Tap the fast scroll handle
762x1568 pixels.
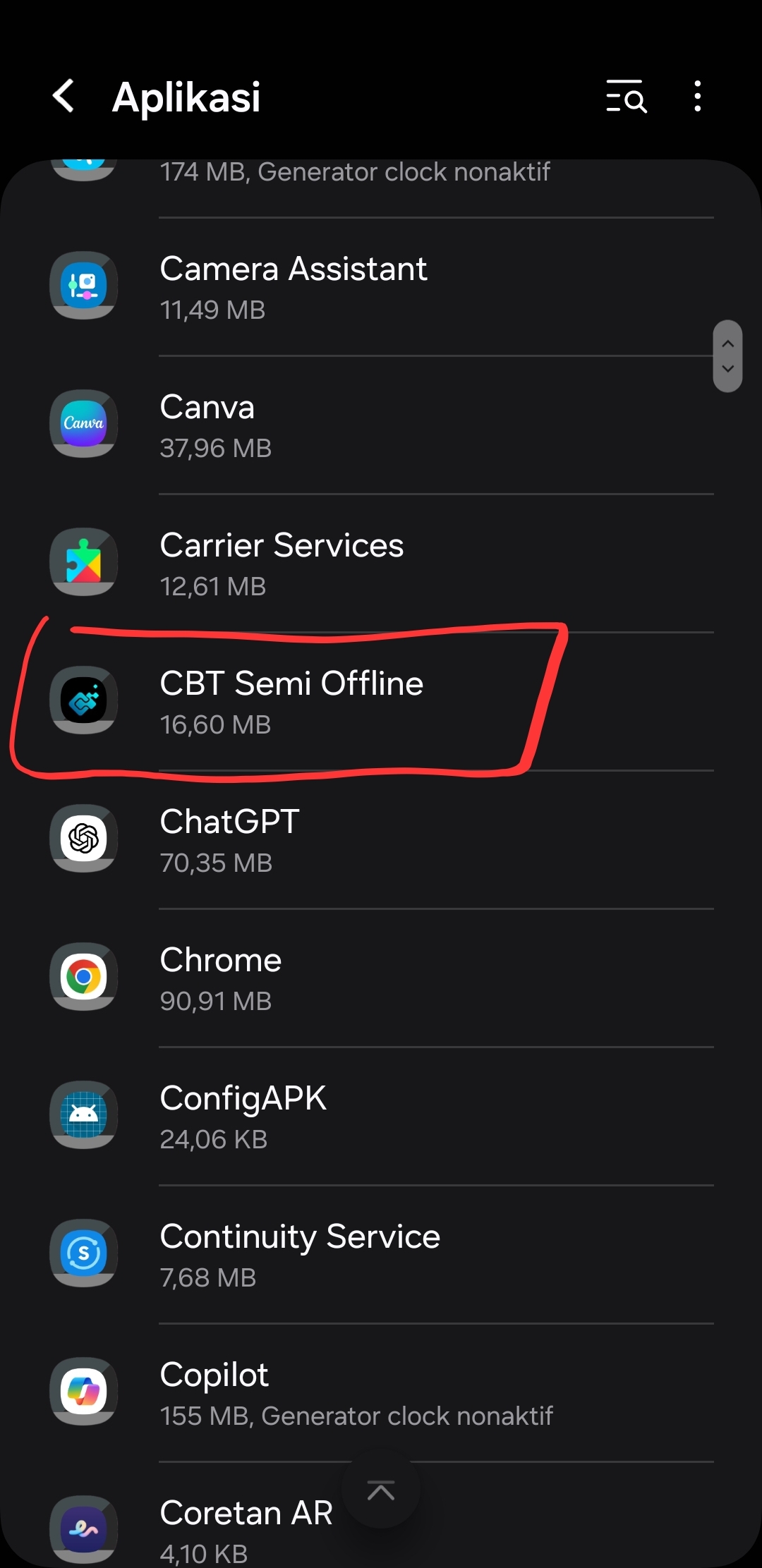click(727, 356)
